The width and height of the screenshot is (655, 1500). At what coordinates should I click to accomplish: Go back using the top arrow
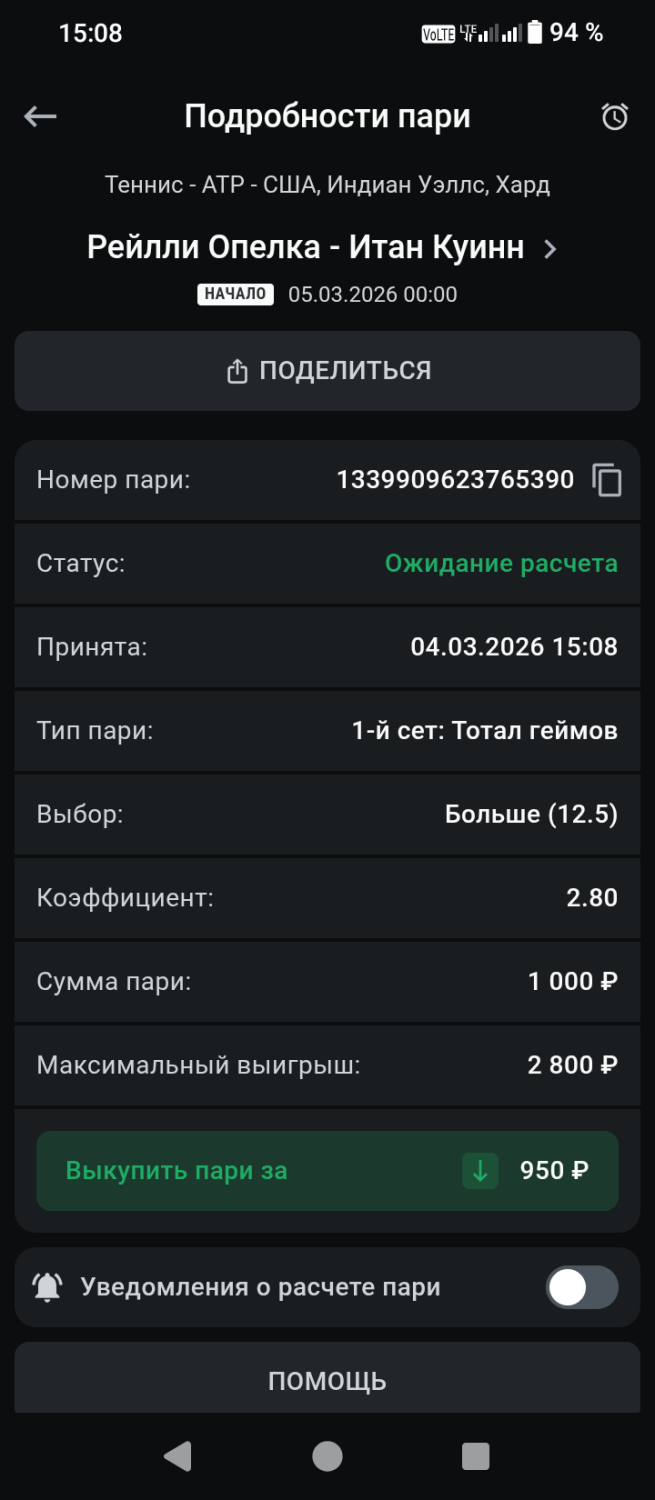click(40, 117)
